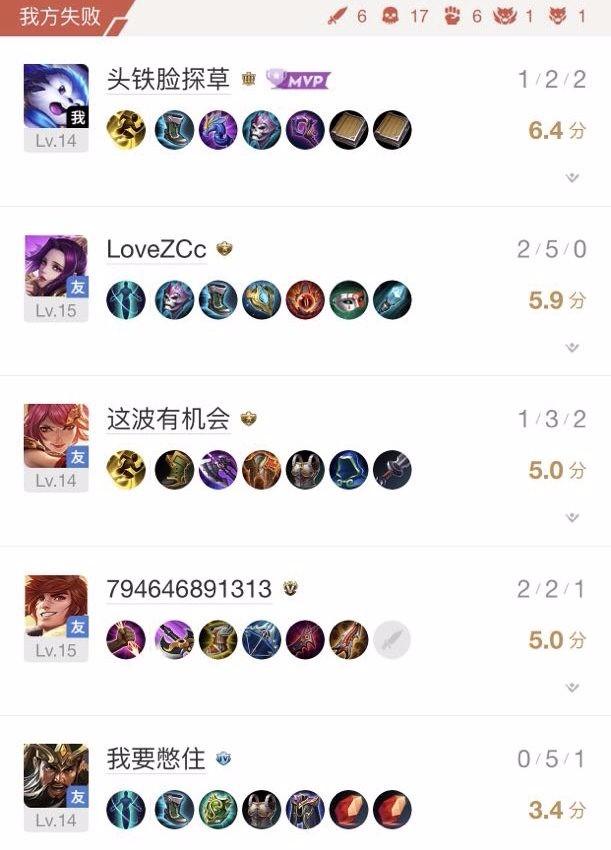The image size is (611, 850).
Task: Expand details for player 794646891313
Action: point(572,688)
